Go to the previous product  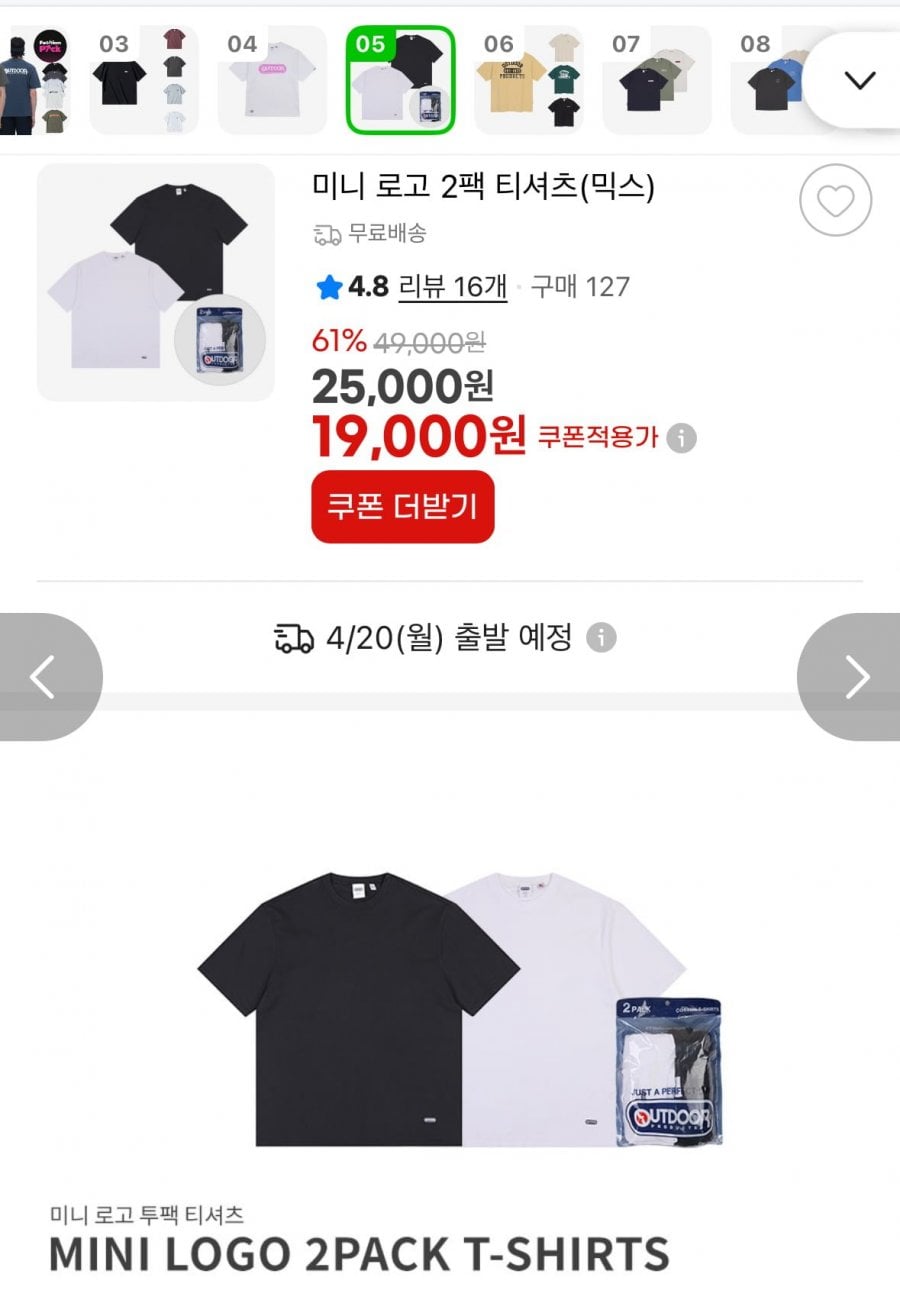click(44, 677)
